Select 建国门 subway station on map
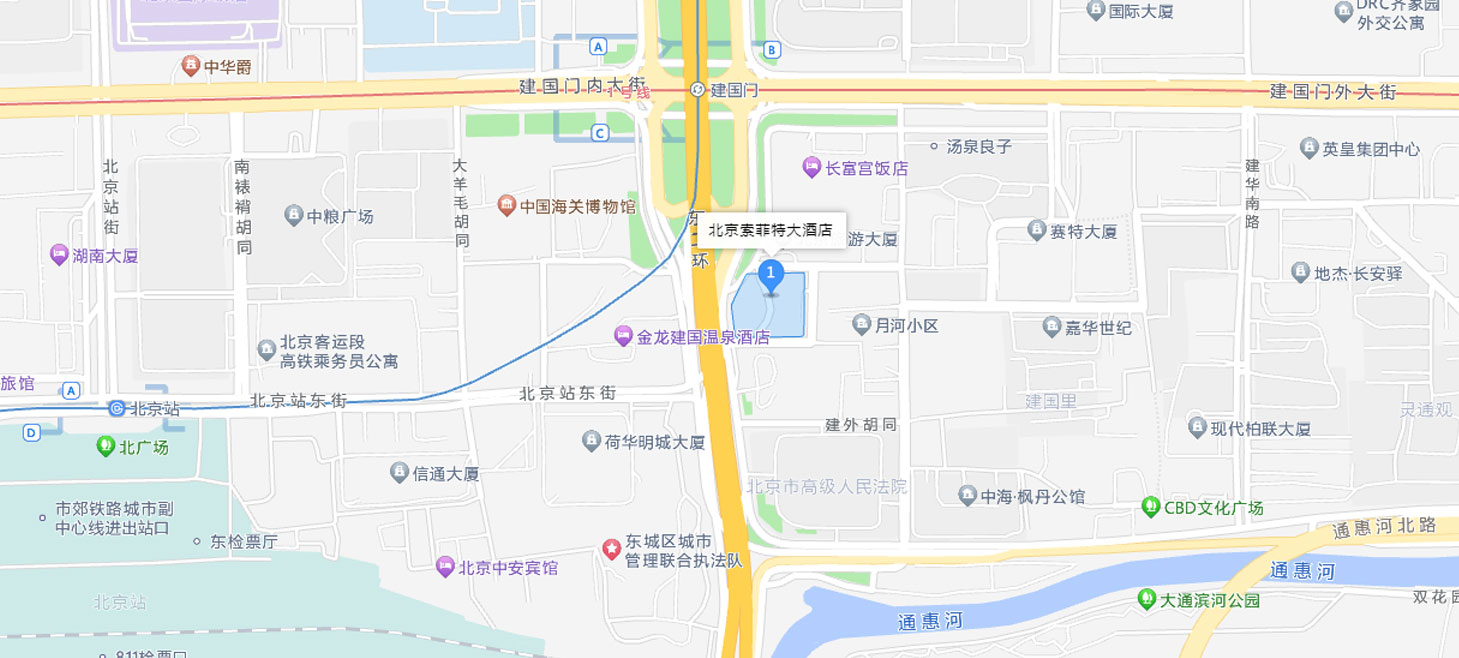The width and height of the screenshot is (1459, 658). pyautogui.click(x=698, y=90)
